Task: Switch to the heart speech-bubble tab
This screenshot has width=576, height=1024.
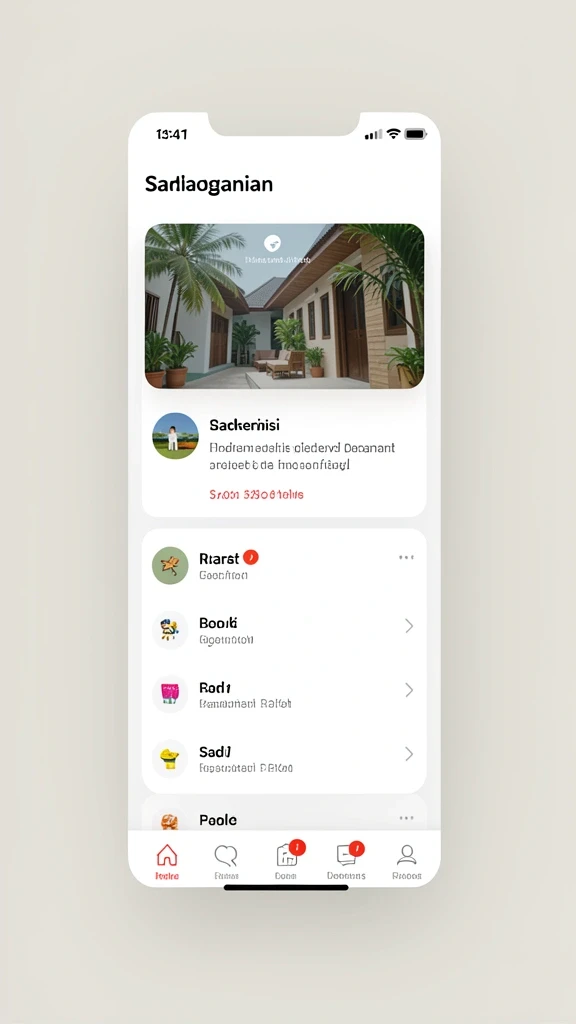Action: [x=226, y=862]
